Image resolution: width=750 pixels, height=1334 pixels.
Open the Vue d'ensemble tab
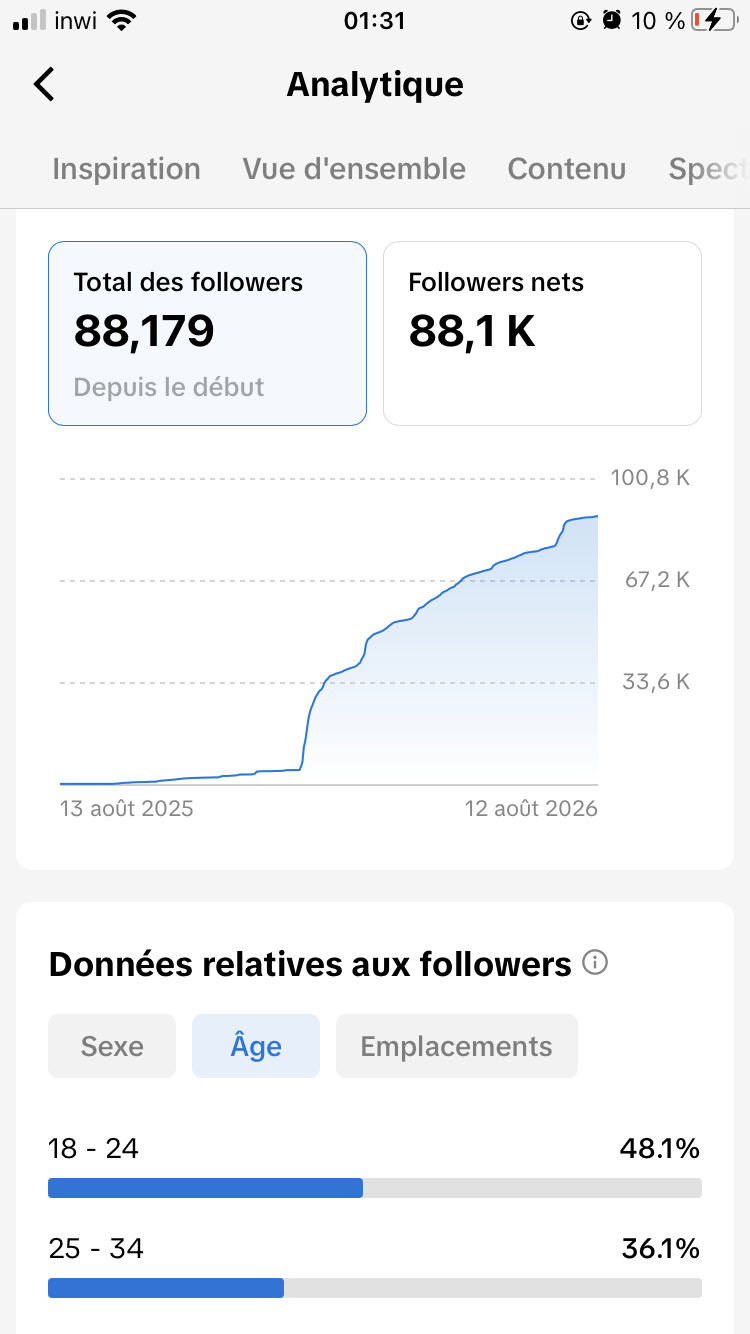354,169
